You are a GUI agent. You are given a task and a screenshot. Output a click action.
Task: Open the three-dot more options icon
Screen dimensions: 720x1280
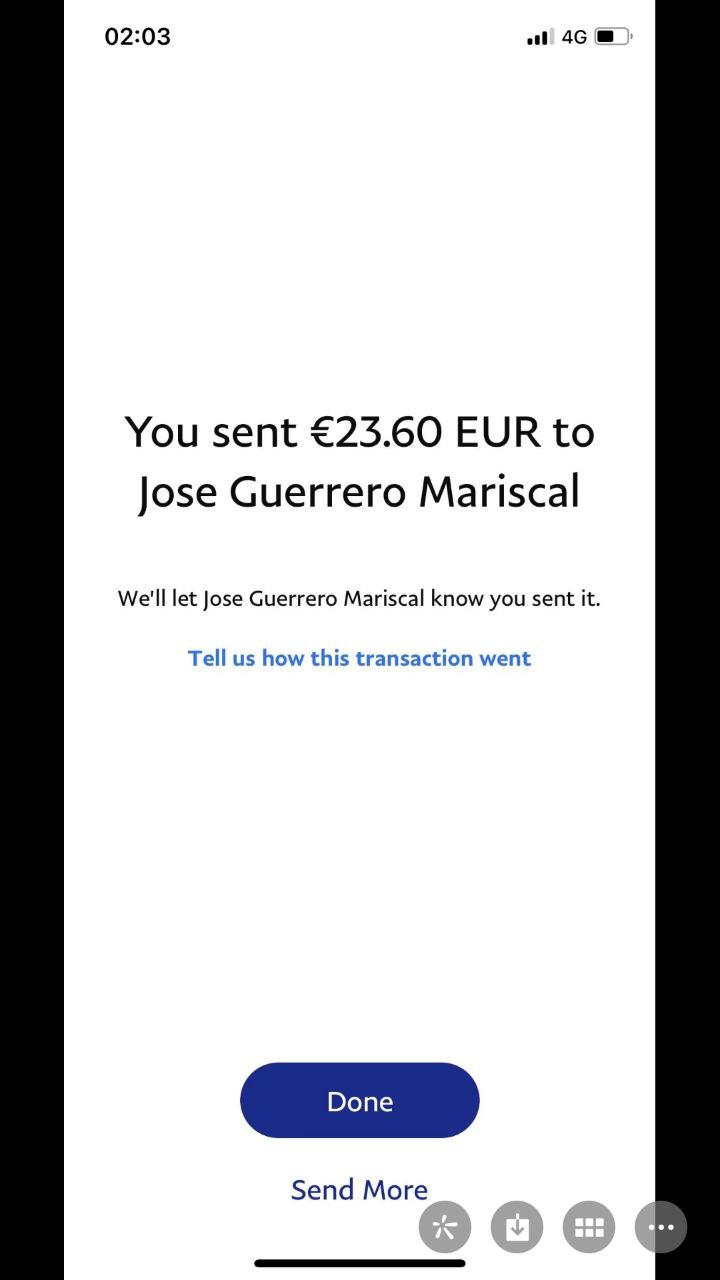coord(661,1227)
